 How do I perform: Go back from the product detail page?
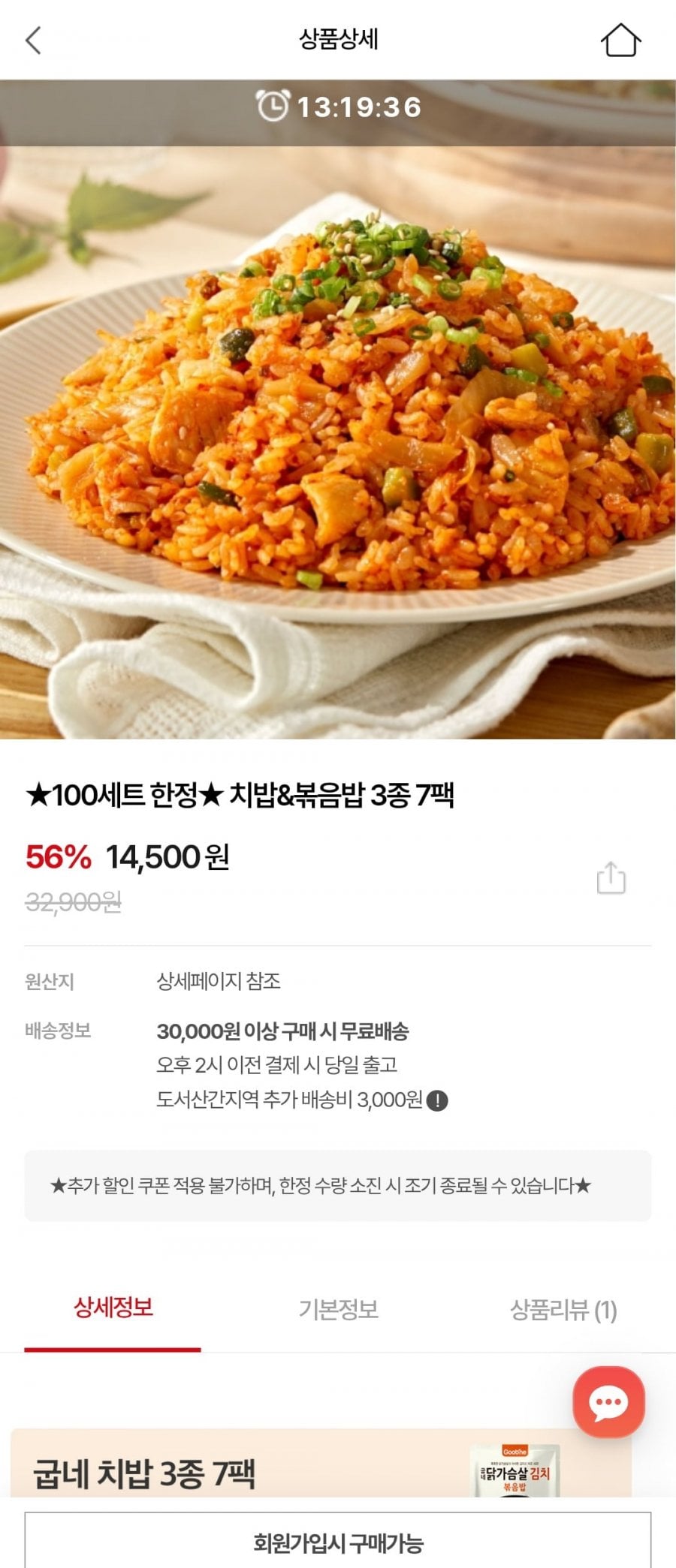(33, 40)
